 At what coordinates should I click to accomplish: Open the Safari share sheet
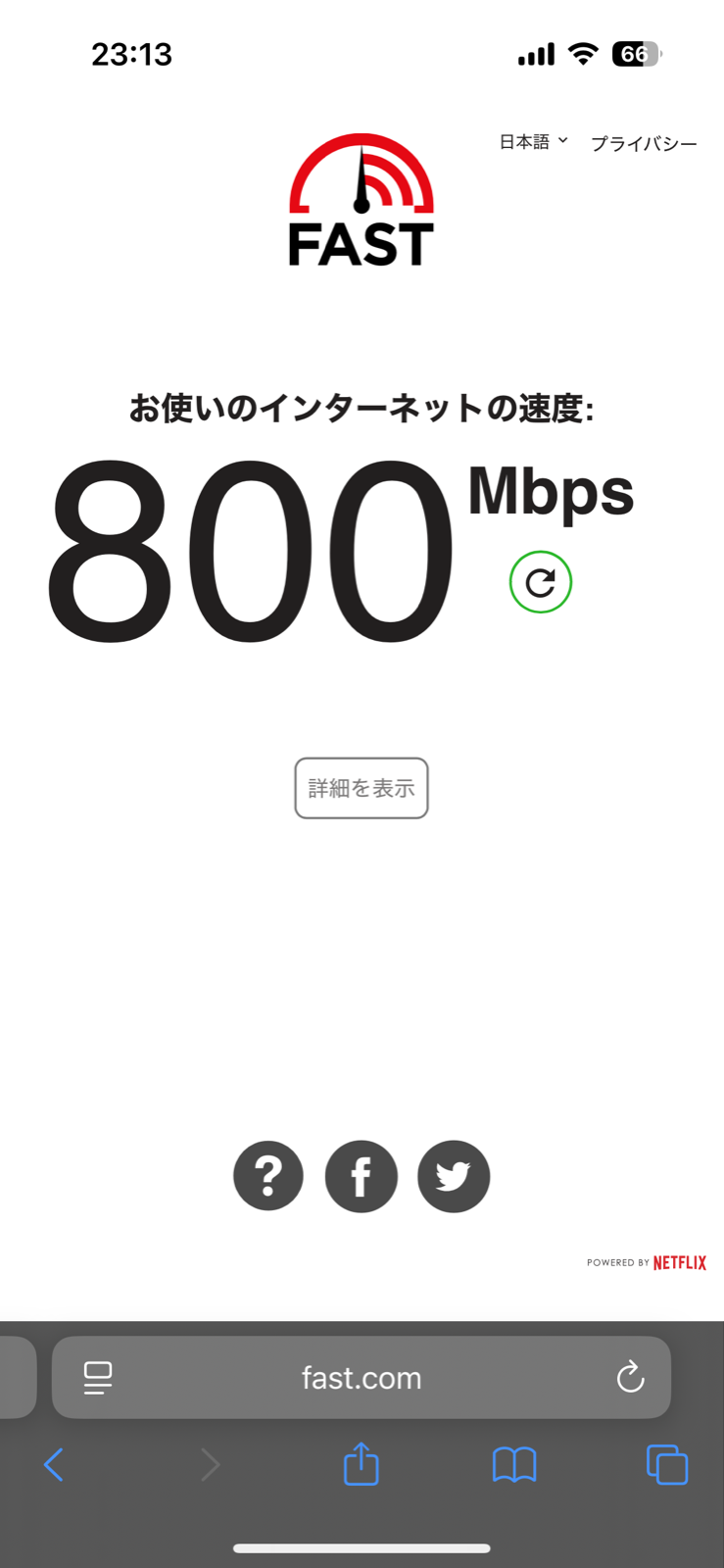pos(362,1464)
